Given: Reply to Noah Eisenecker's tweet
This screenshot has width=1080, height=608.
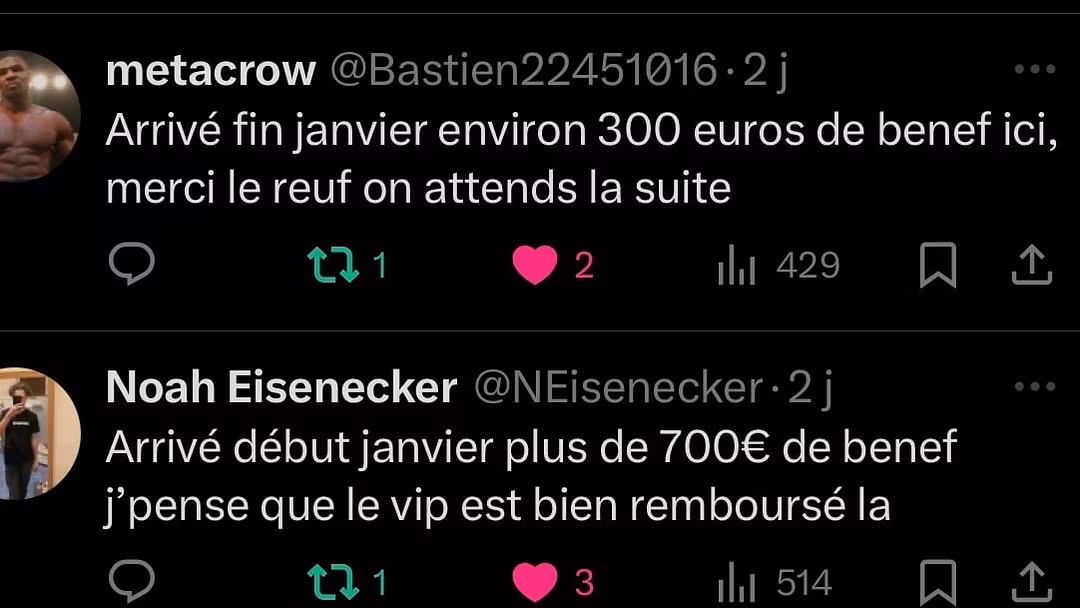Looking at the screenshot, I should click(x=131, y=581).
